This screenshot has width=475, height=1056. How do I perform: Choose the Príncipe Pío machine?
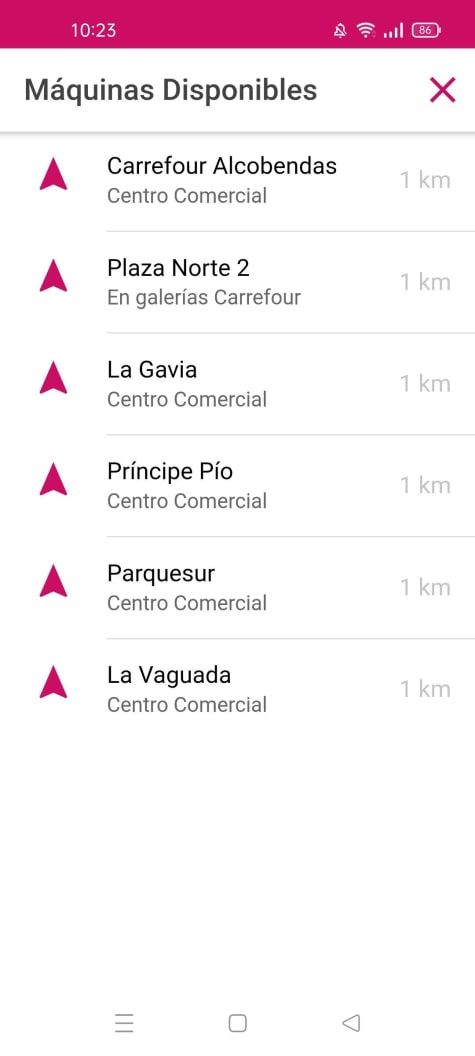tap(237, 486)
